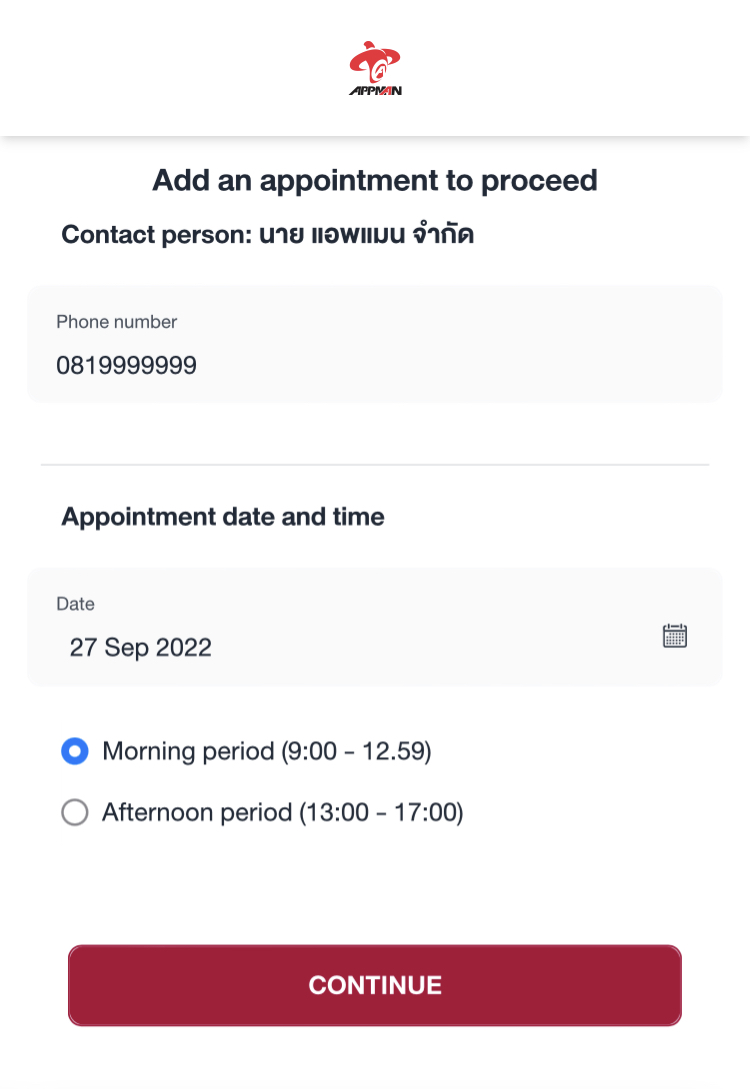Open the calendar icon date picker
This screenshot has width=750, height=1089.
coord(675,636)
